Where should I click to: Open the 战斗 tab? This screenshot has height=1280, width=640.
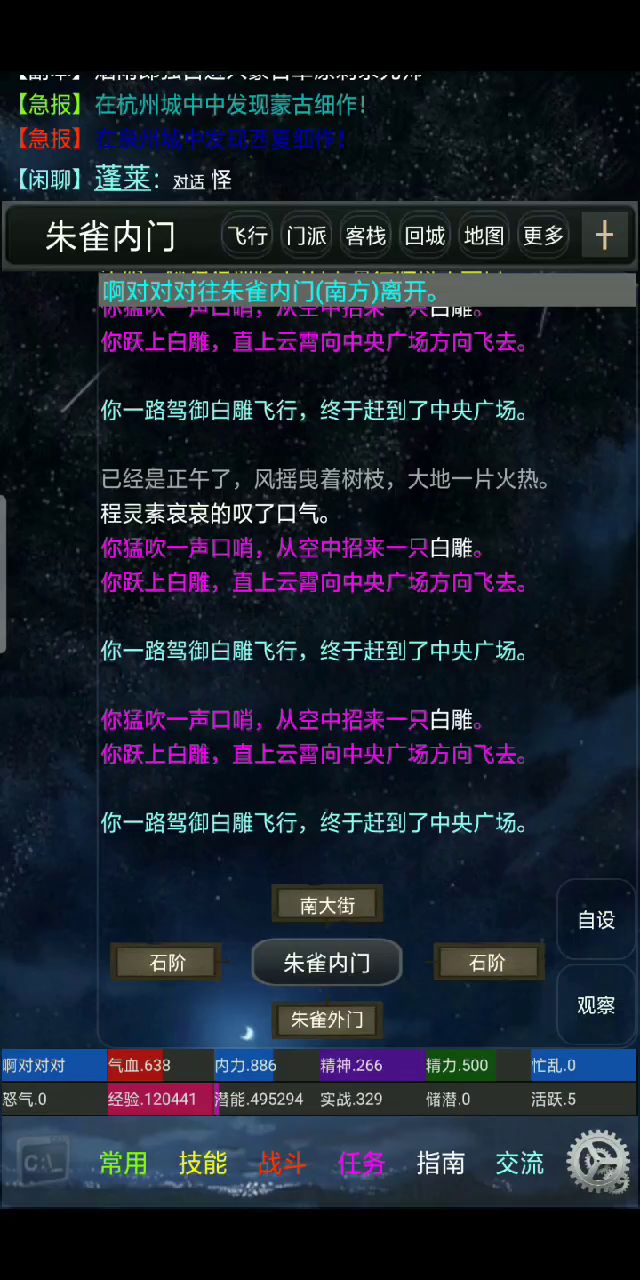click(x=282, y=1163)
